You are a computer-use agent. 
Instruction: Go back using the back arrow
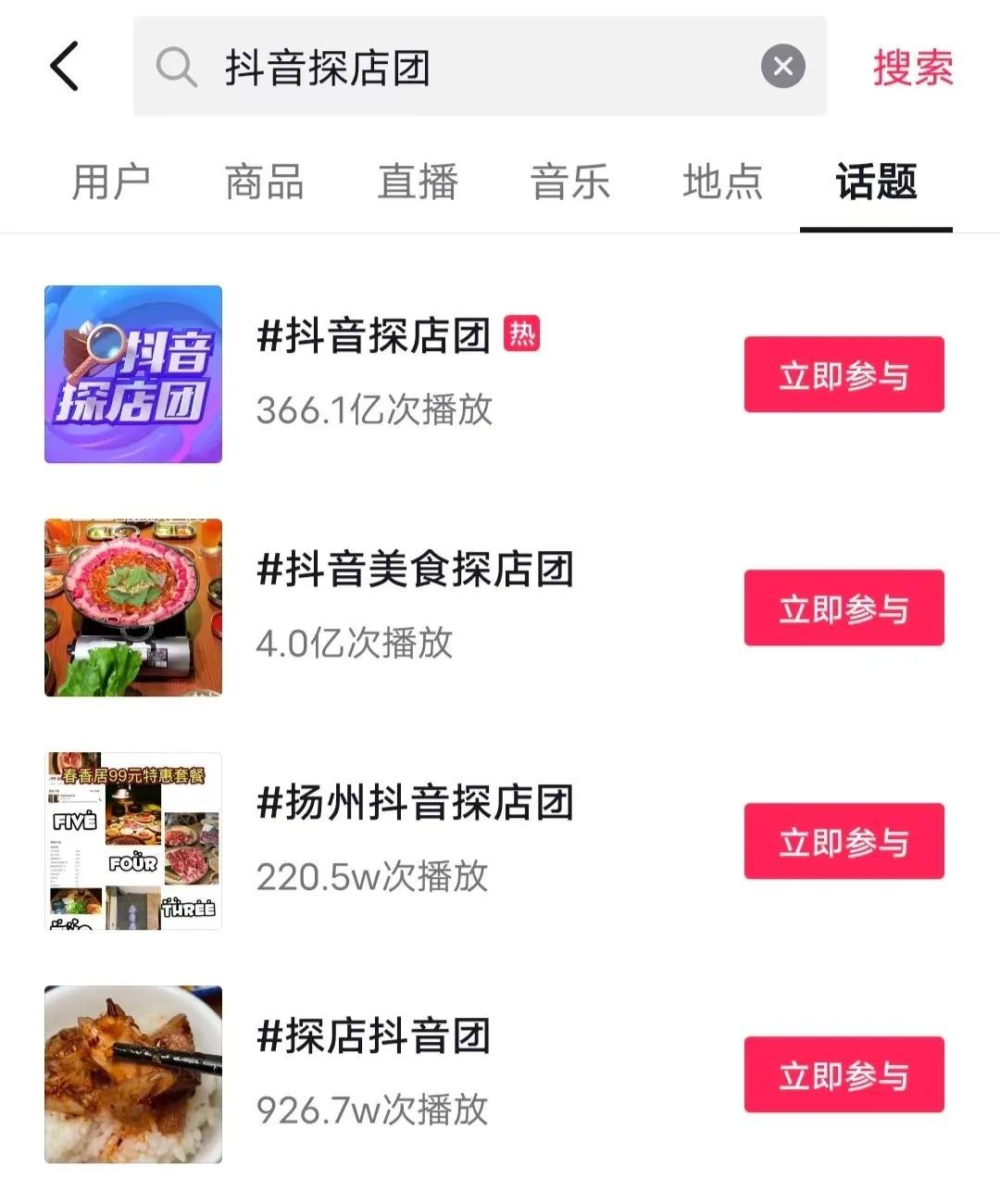pos(65,67)
